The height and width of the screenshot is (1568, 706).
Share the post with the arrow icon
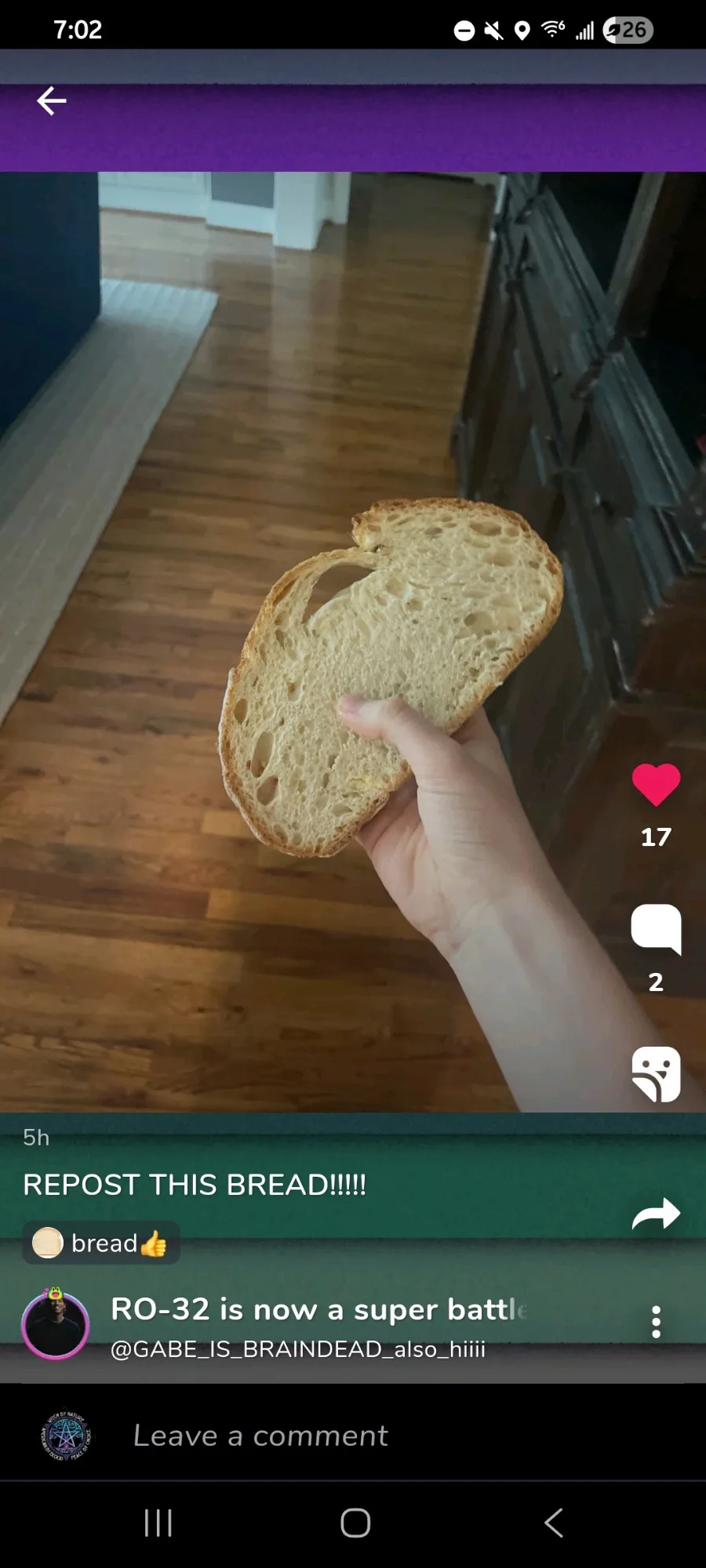pos(656,1214)
